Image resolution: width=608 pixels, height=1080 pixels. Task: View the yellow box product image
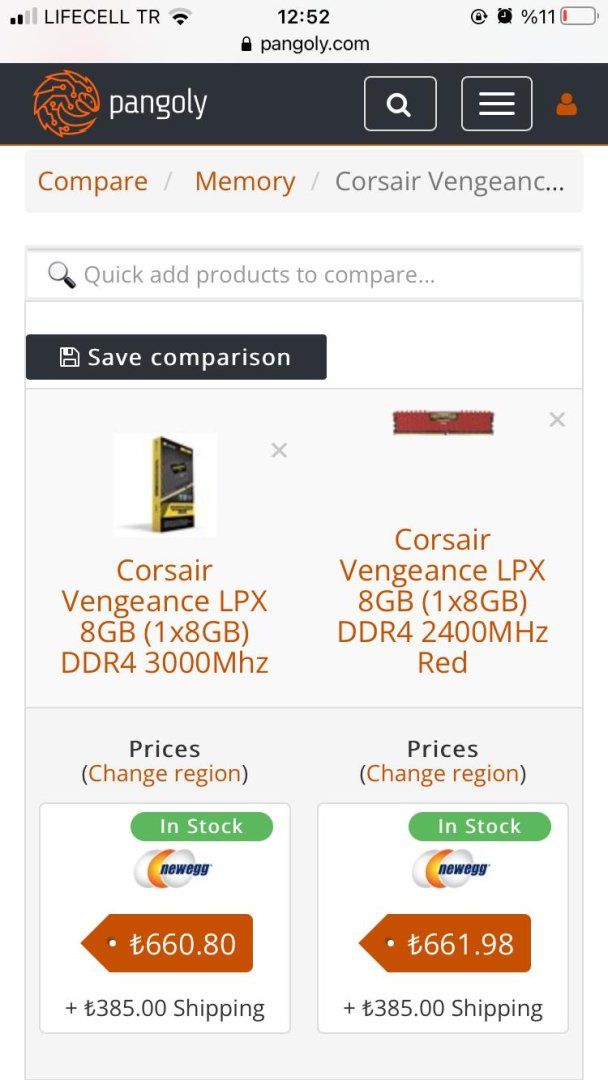(165, 485)
